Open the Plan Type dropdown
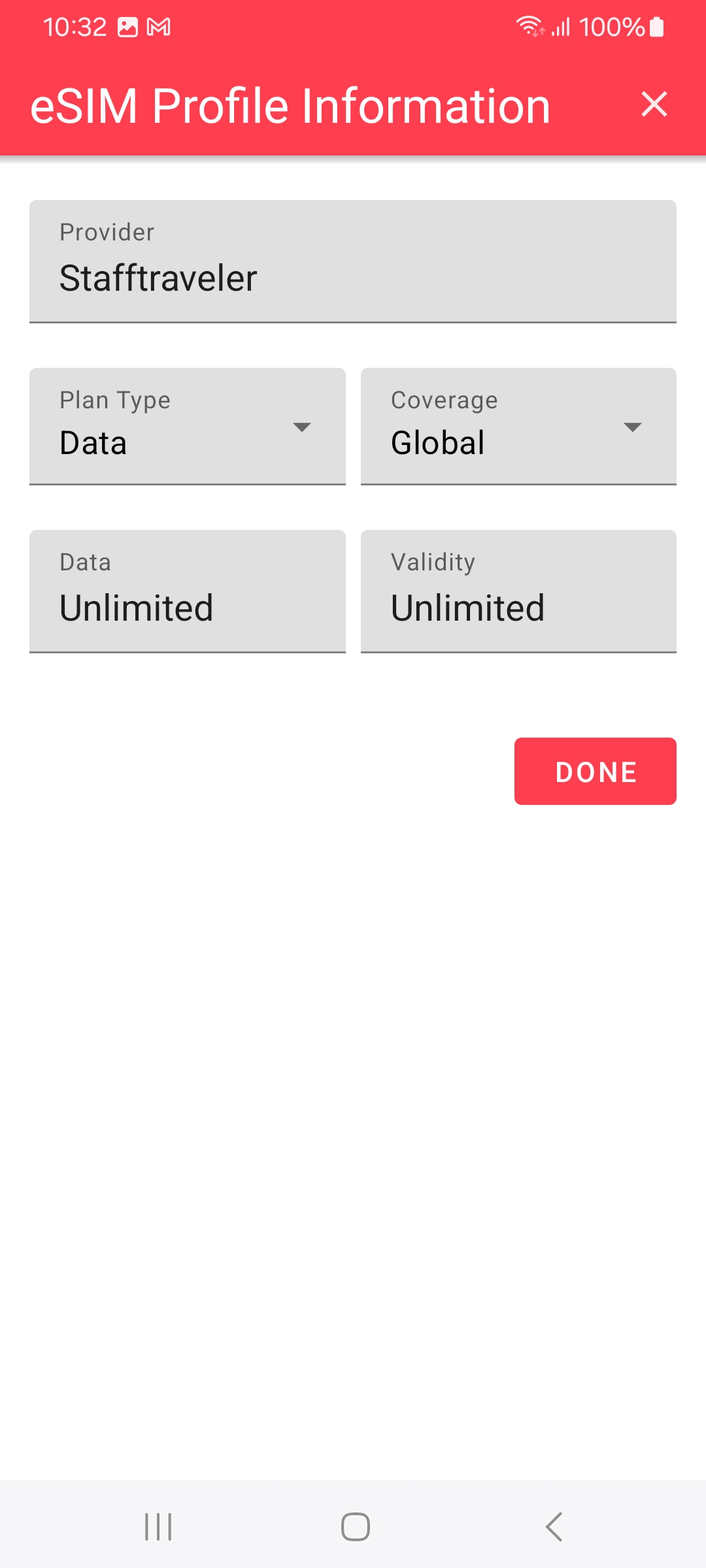The width and height of the screenshot is (706, 1568). [188, 427]
